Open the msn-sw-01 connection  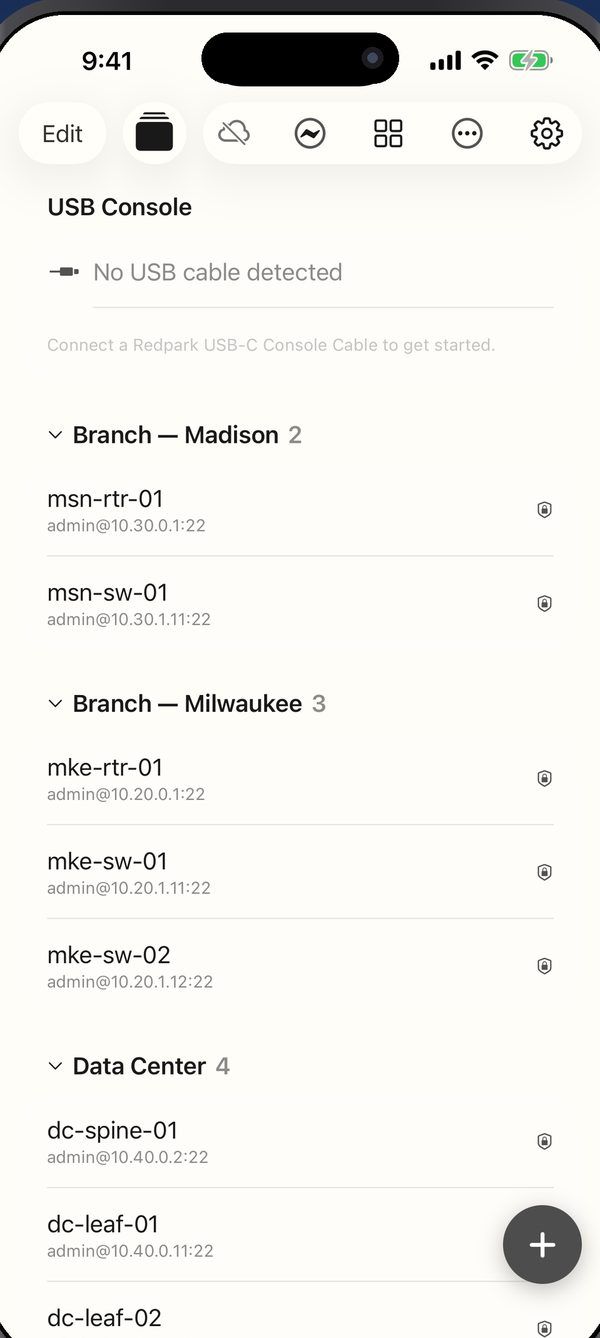pos(300,604)
